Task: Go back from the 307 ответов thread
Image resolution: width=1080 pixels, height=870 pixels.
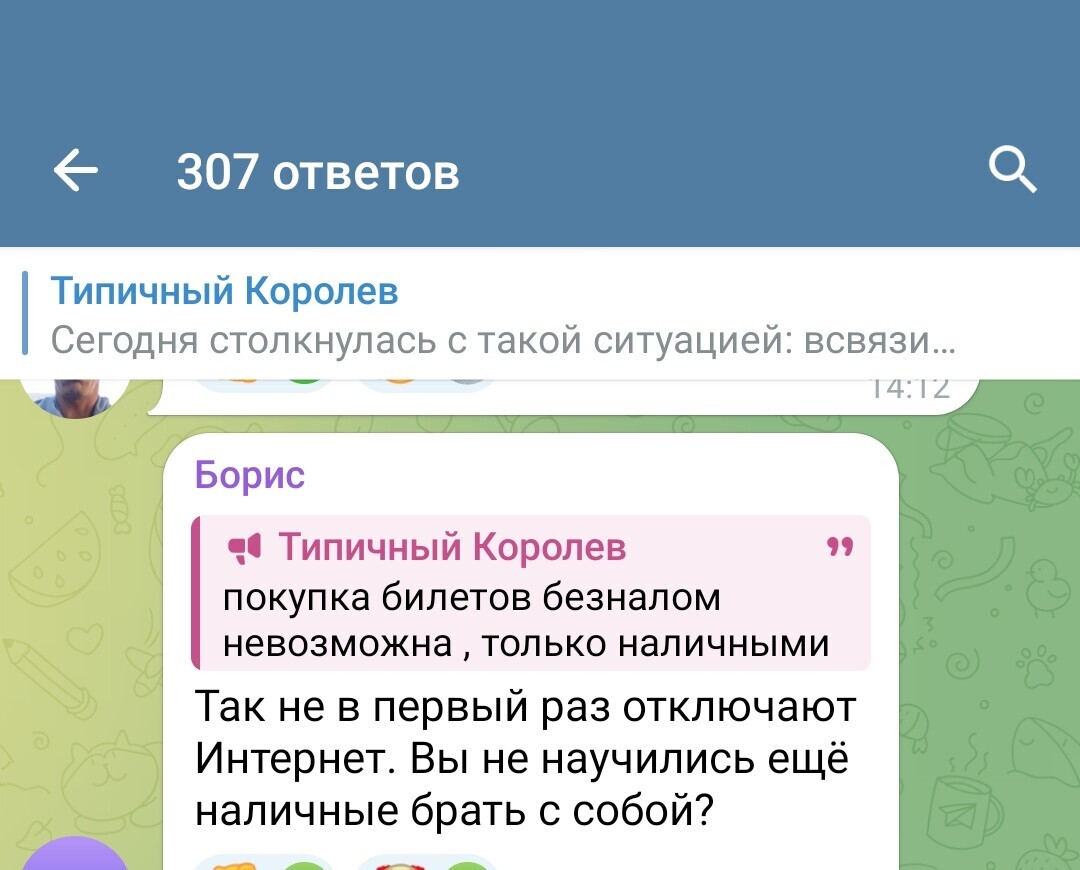Action: click(x=76, y=172)
